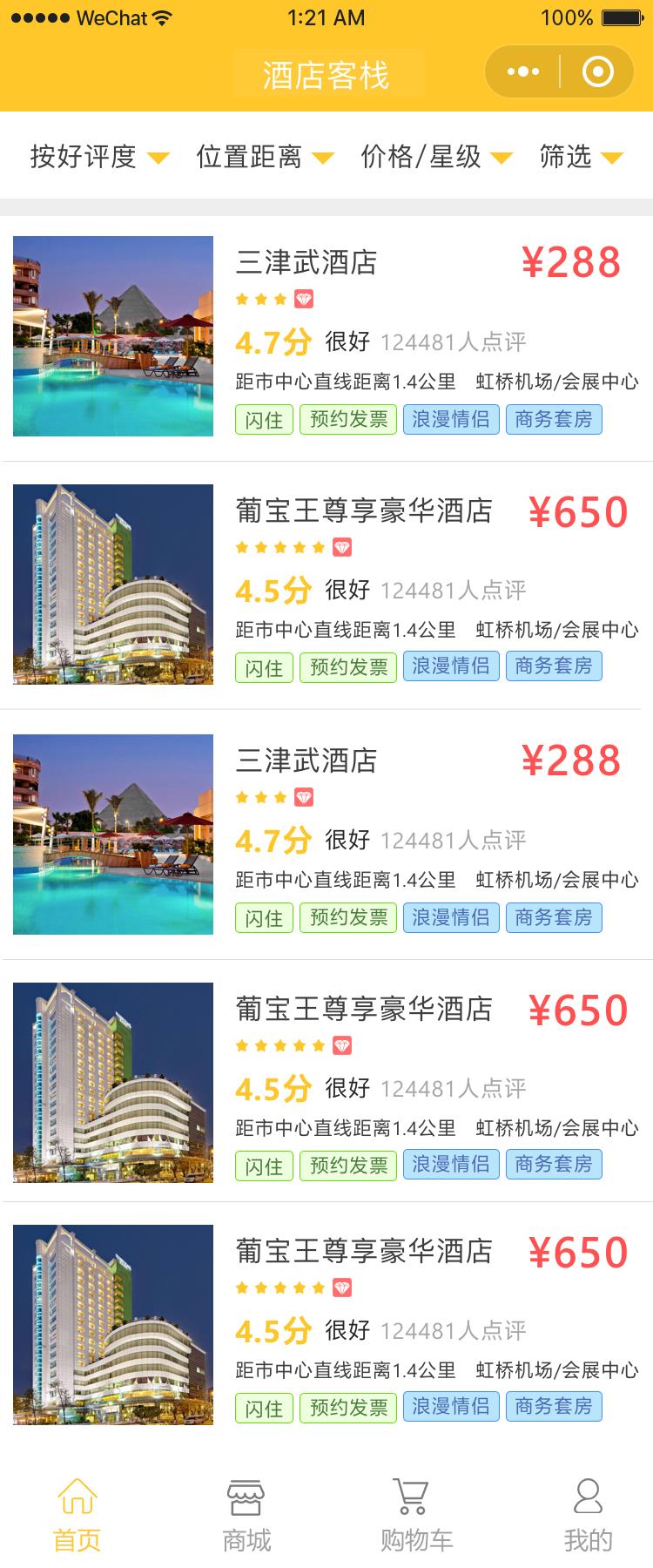Go to the 首页 tab
The image size is (653, 1568).
tap(77, 1516)
